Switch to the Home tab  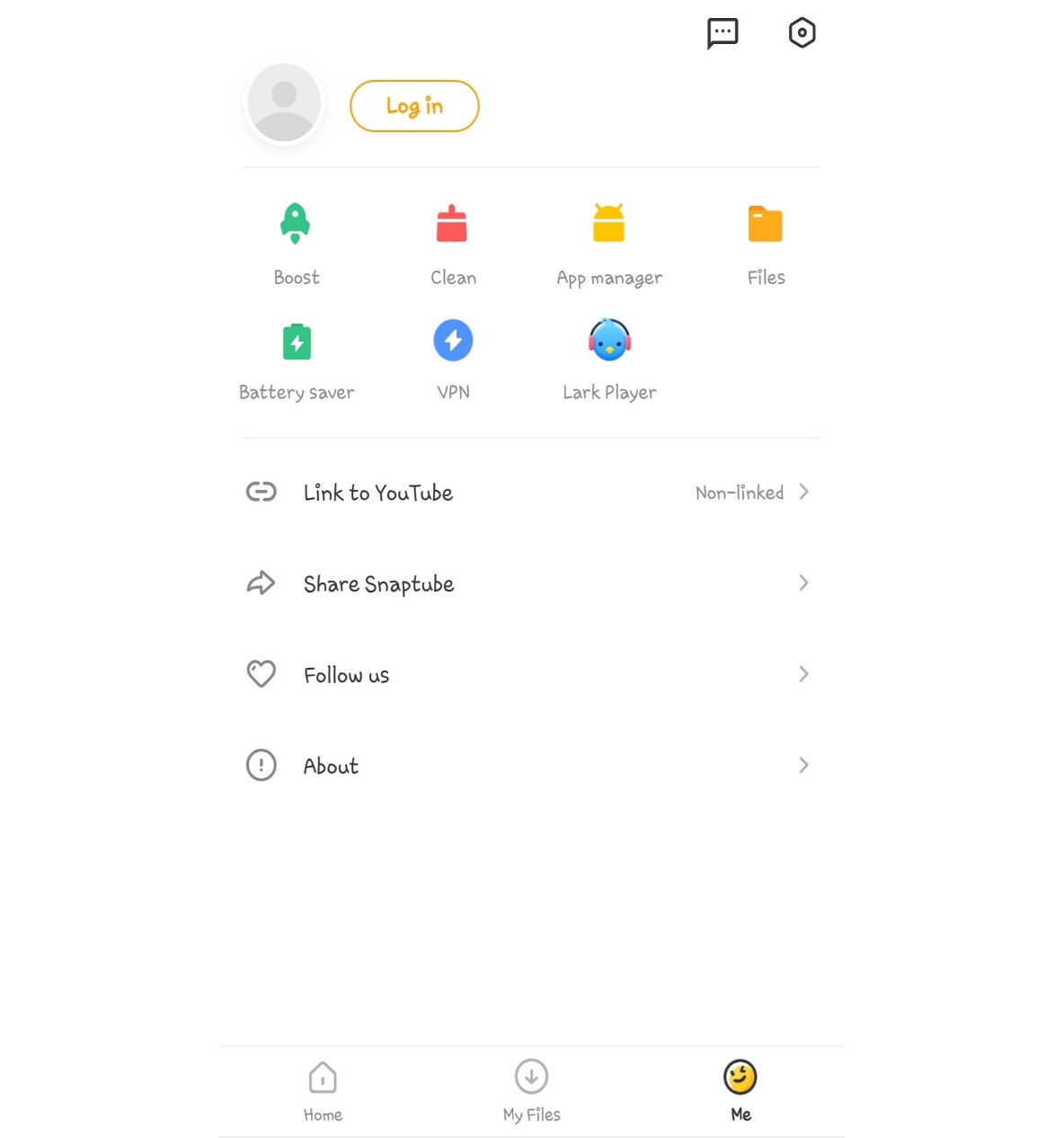(x=323, y=1090)
